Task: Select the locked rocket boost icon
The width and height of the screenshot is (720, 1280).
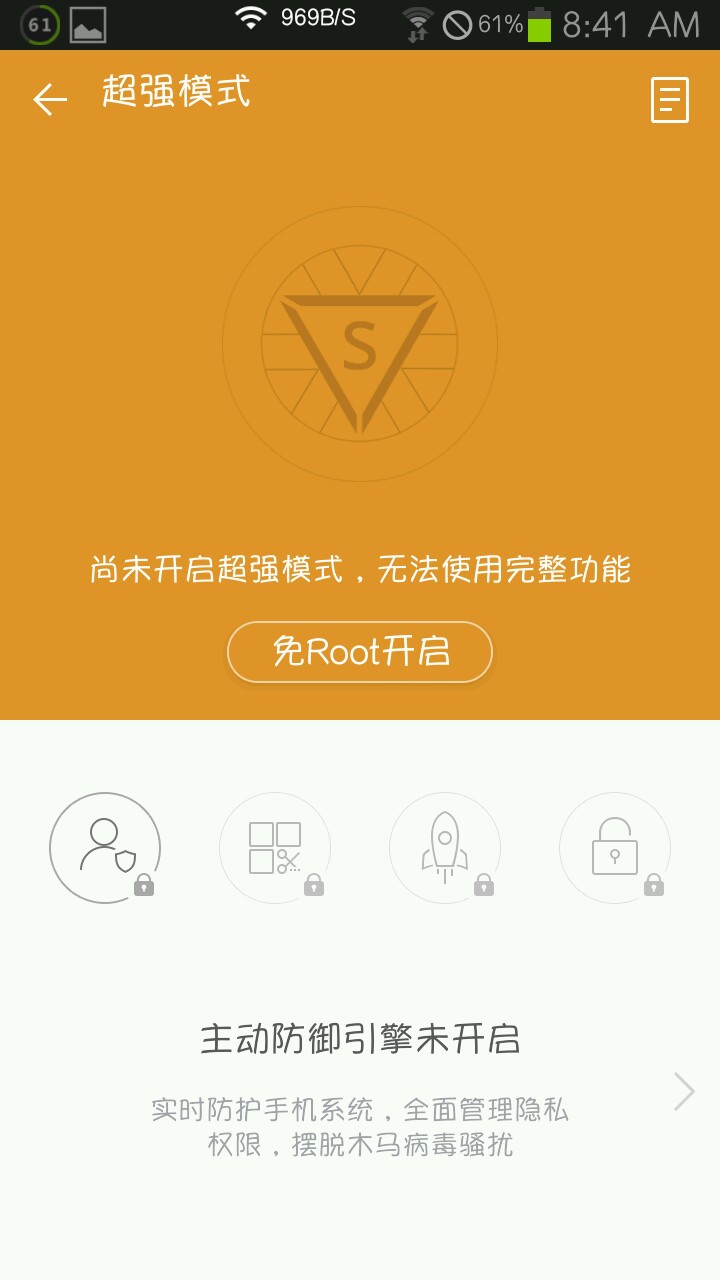Action: pyautogui.click(x=445, y=848)
